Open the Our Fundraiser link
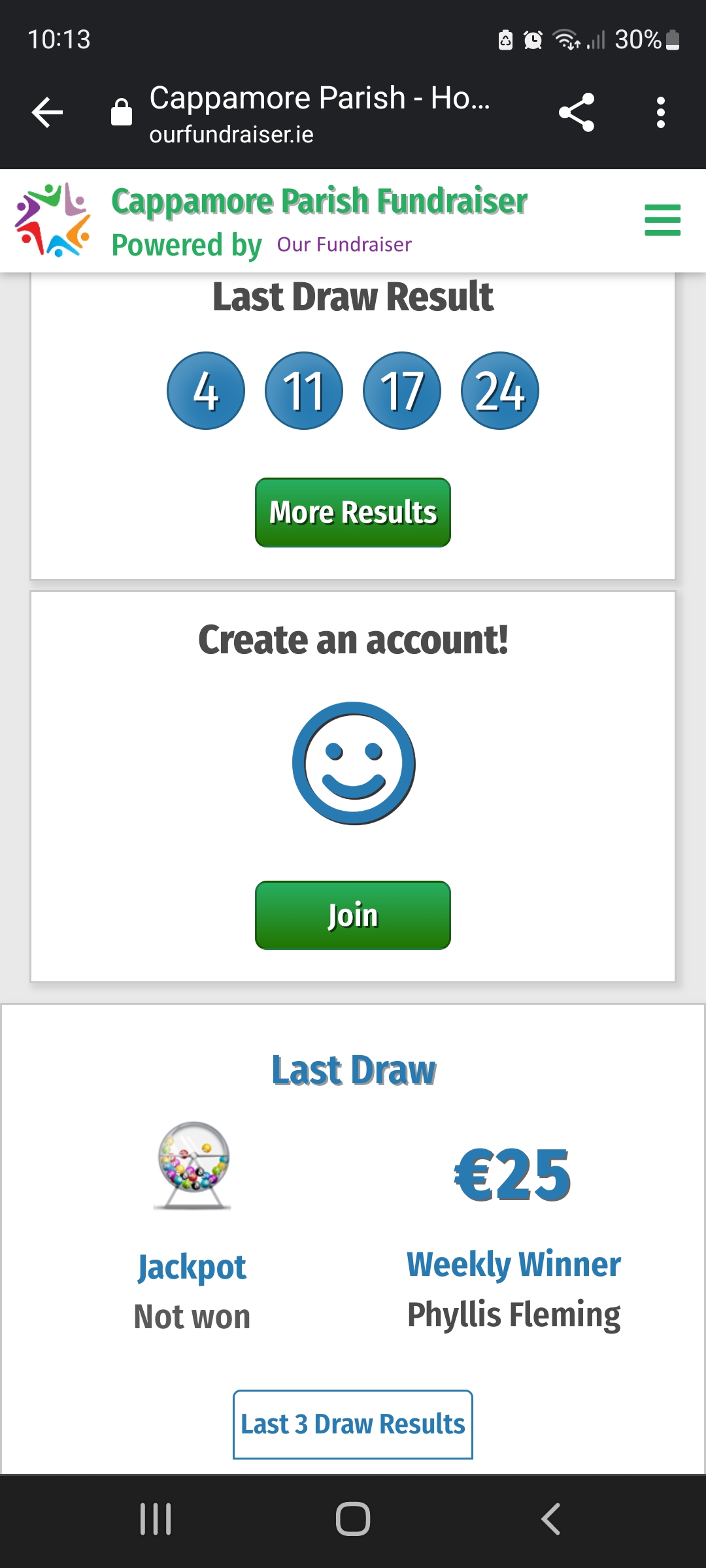This screenshot has height=1568, width=706. [344, 244]
